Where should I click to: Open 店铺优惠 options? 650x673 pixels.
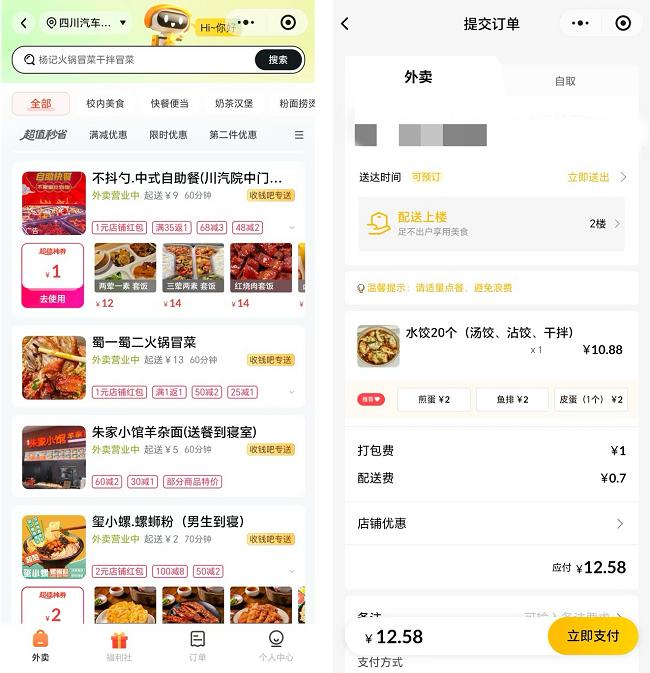[491, 523]
